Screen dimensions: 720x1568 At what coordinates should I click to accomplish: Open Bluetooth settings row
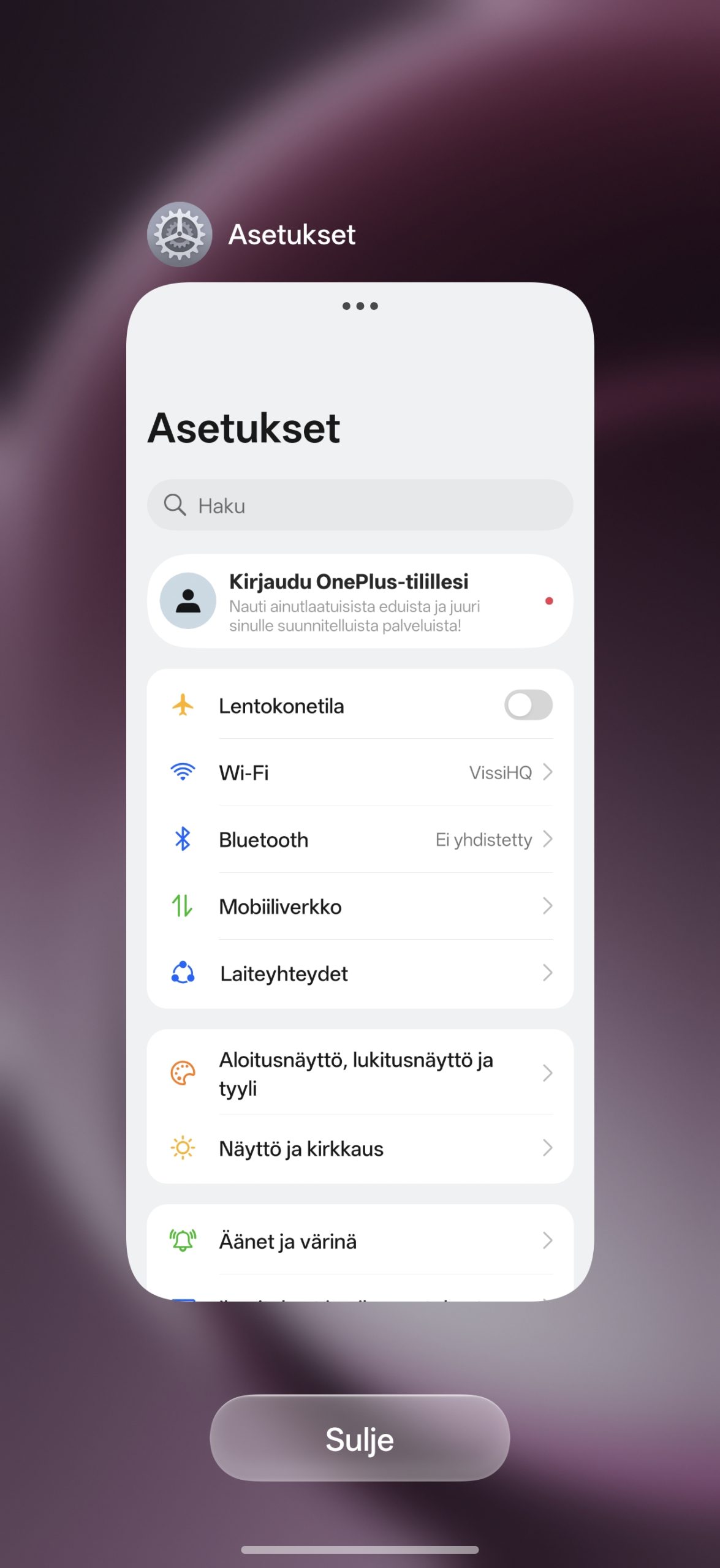click(x=360, y=839)
